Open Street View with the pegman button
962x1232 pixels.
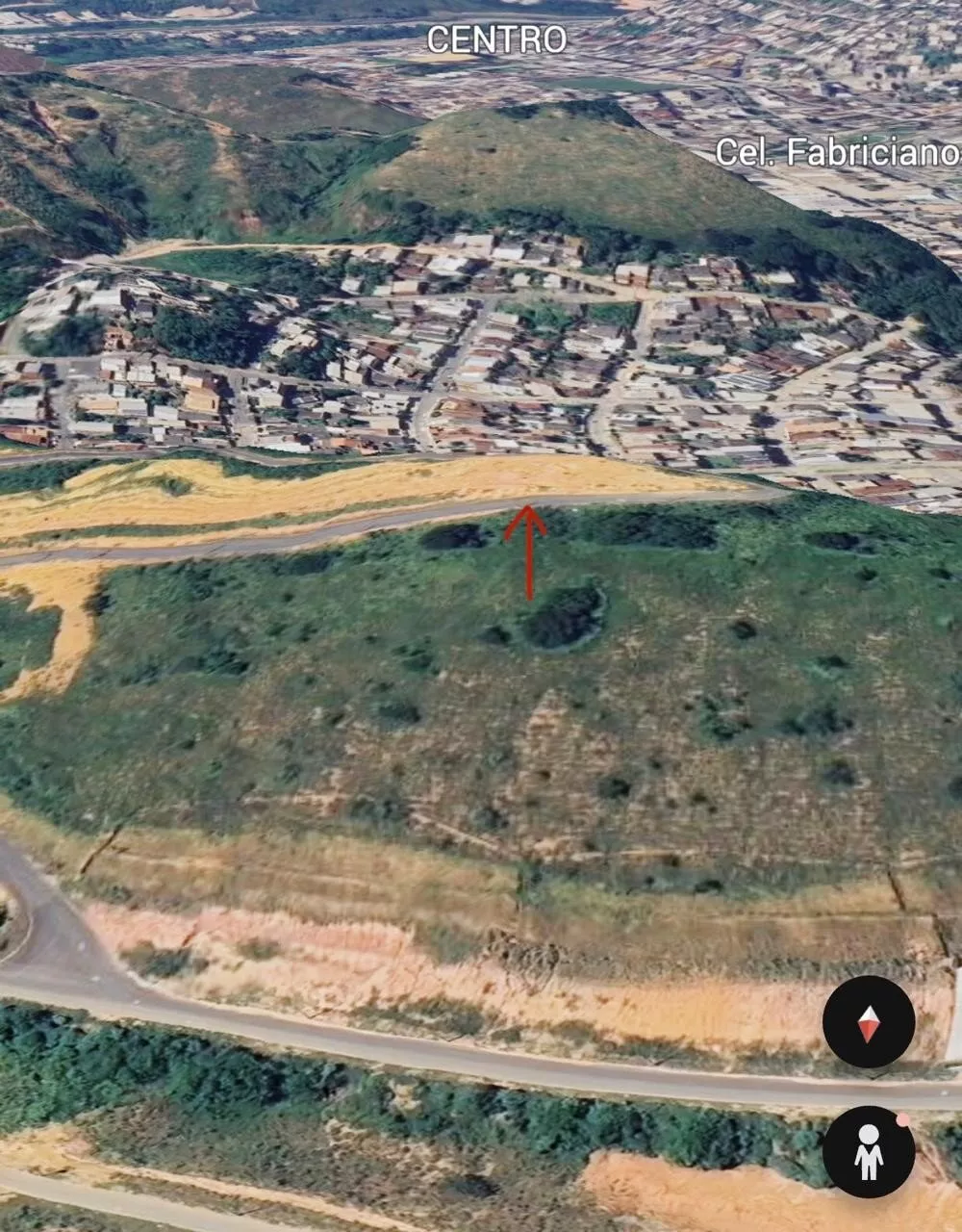point(869,1152)
